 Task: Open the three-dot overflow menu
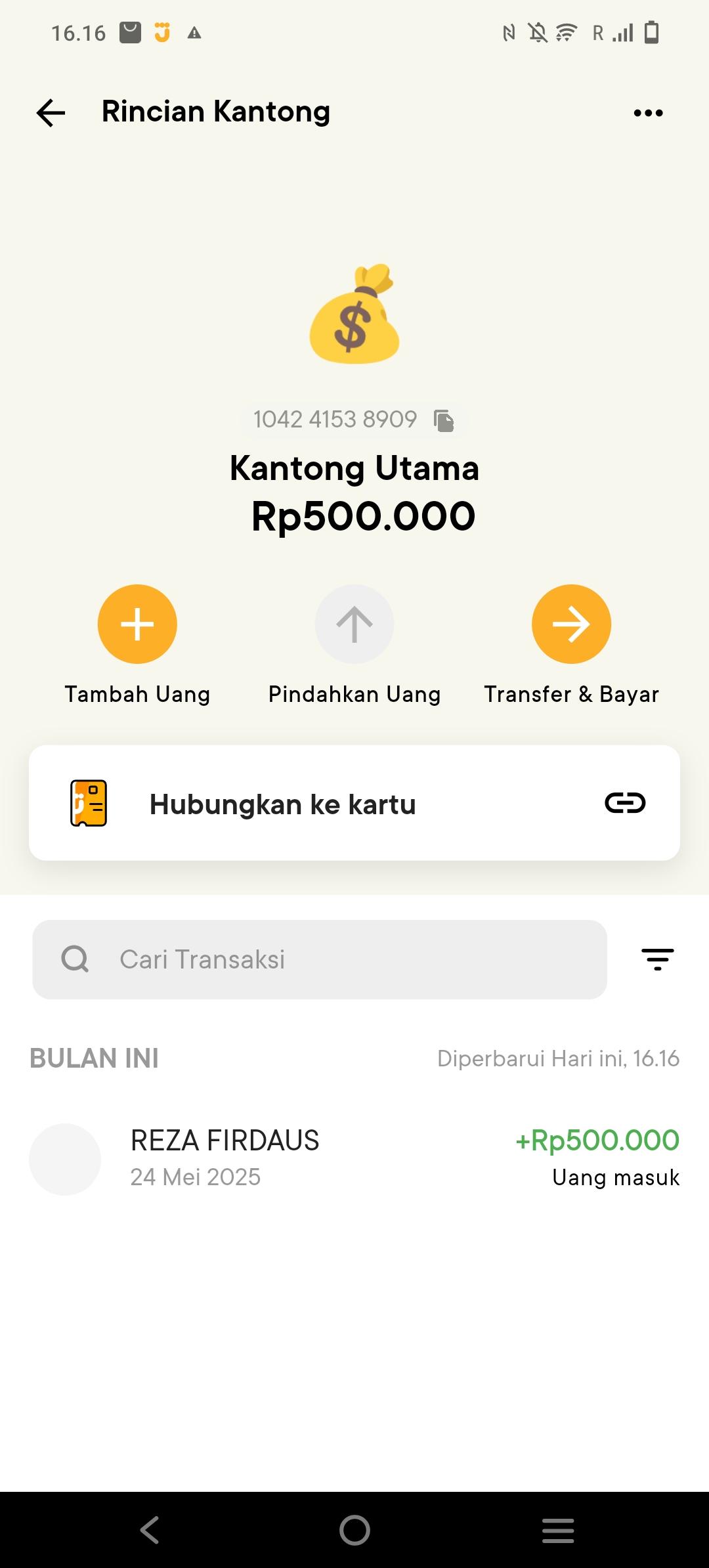(648, 113)
